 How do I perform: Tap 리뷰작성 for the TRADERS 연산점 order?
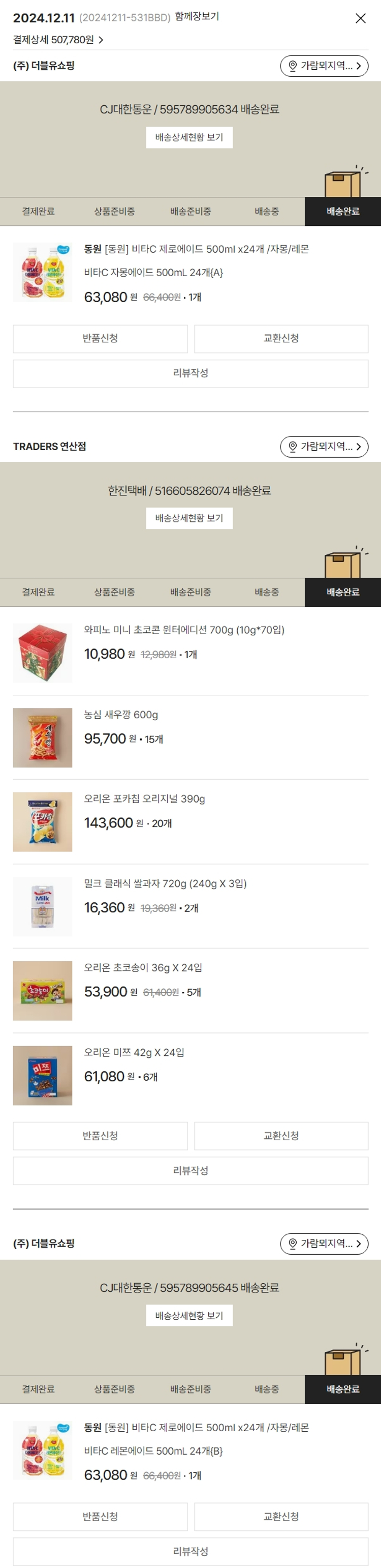[x=190, y=1170]
